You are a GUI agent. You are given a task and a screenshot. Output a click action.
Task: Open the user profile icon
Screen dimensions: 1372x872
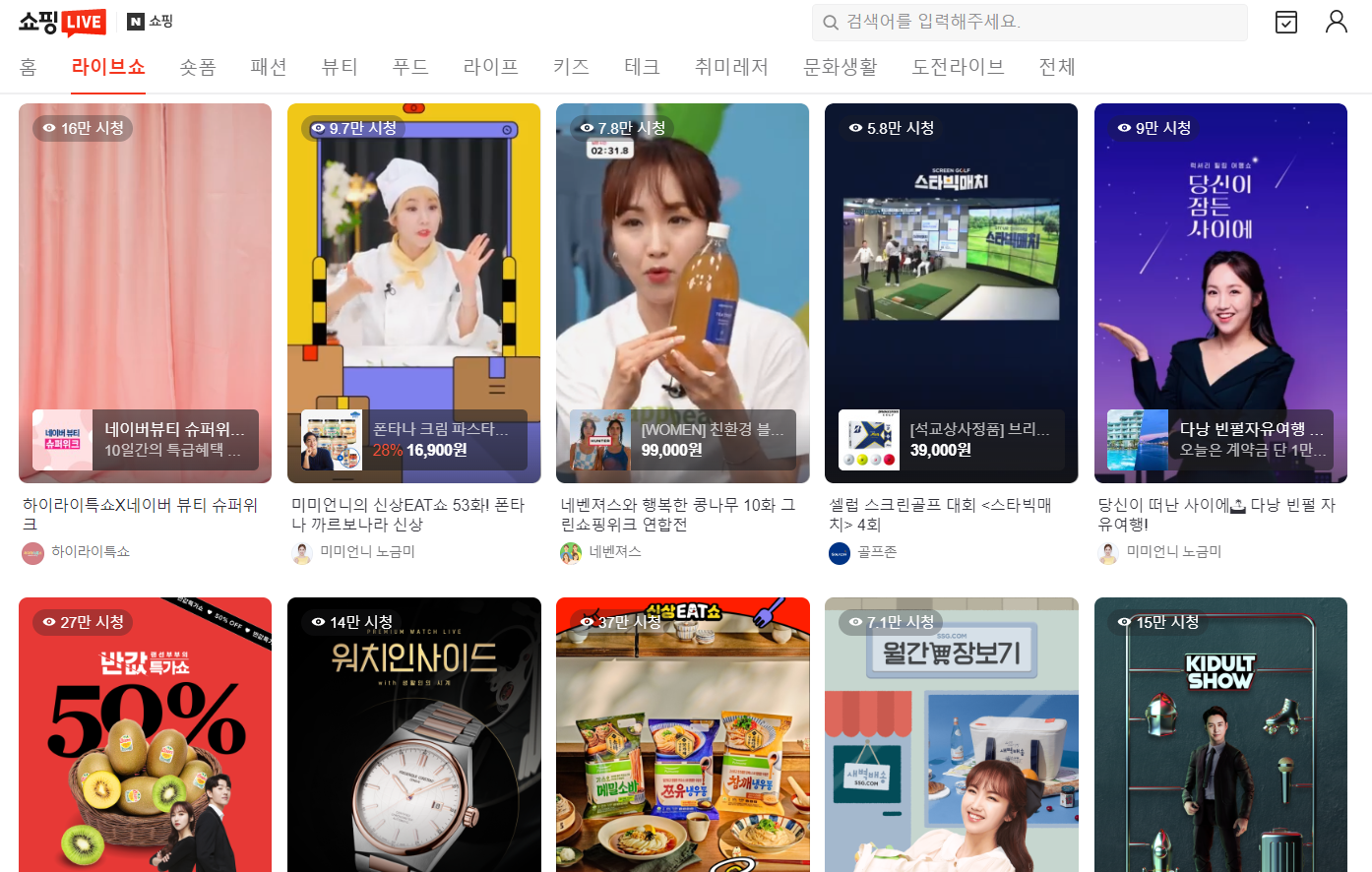[x=1336, y=22]
